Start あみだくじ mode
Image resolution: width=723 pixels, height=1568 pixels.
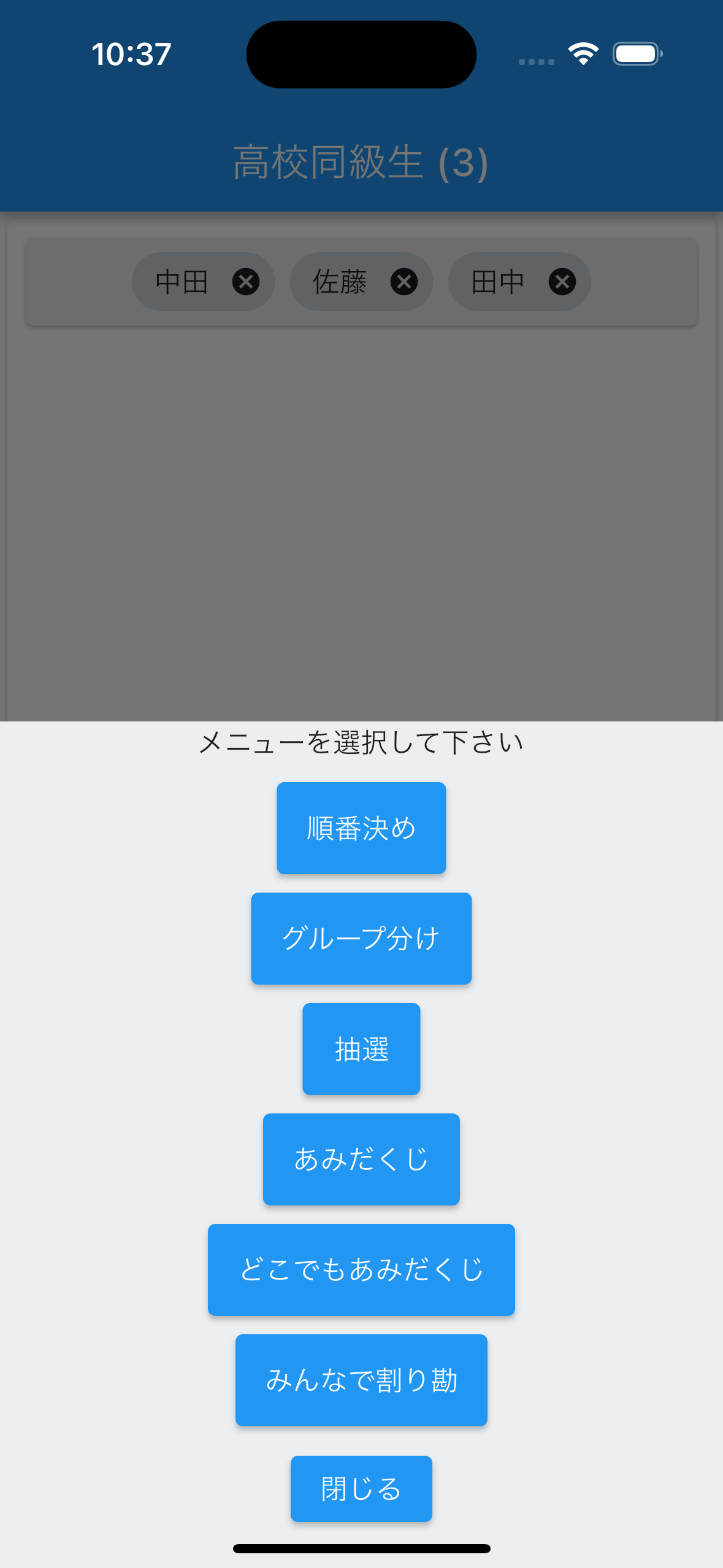click(361, 1159)
